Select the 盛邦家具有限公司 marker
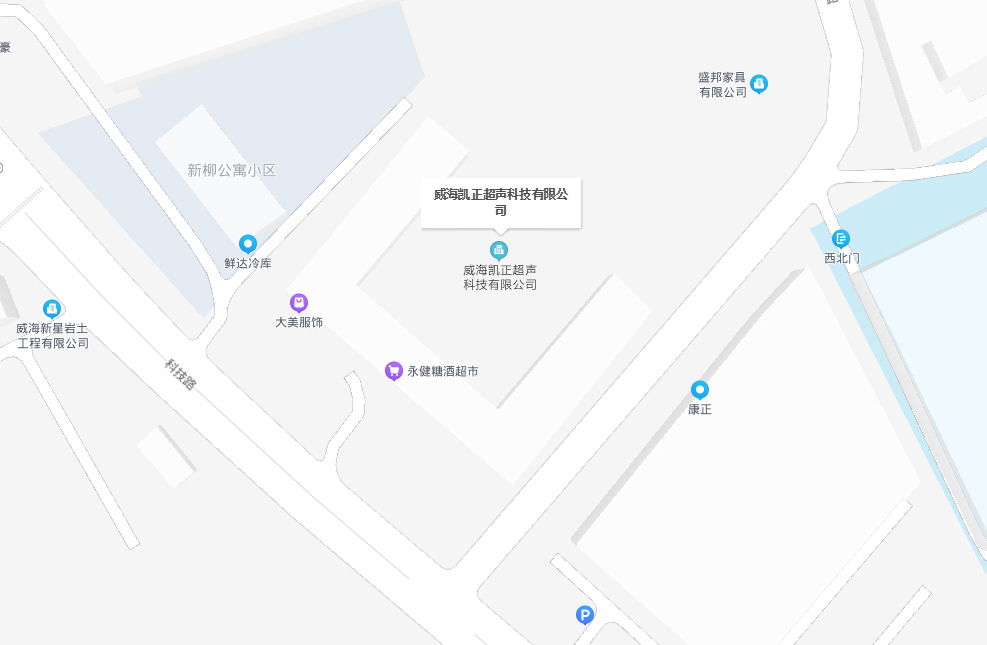This screenshot has height=645, width=987. (x=759, y=84)
